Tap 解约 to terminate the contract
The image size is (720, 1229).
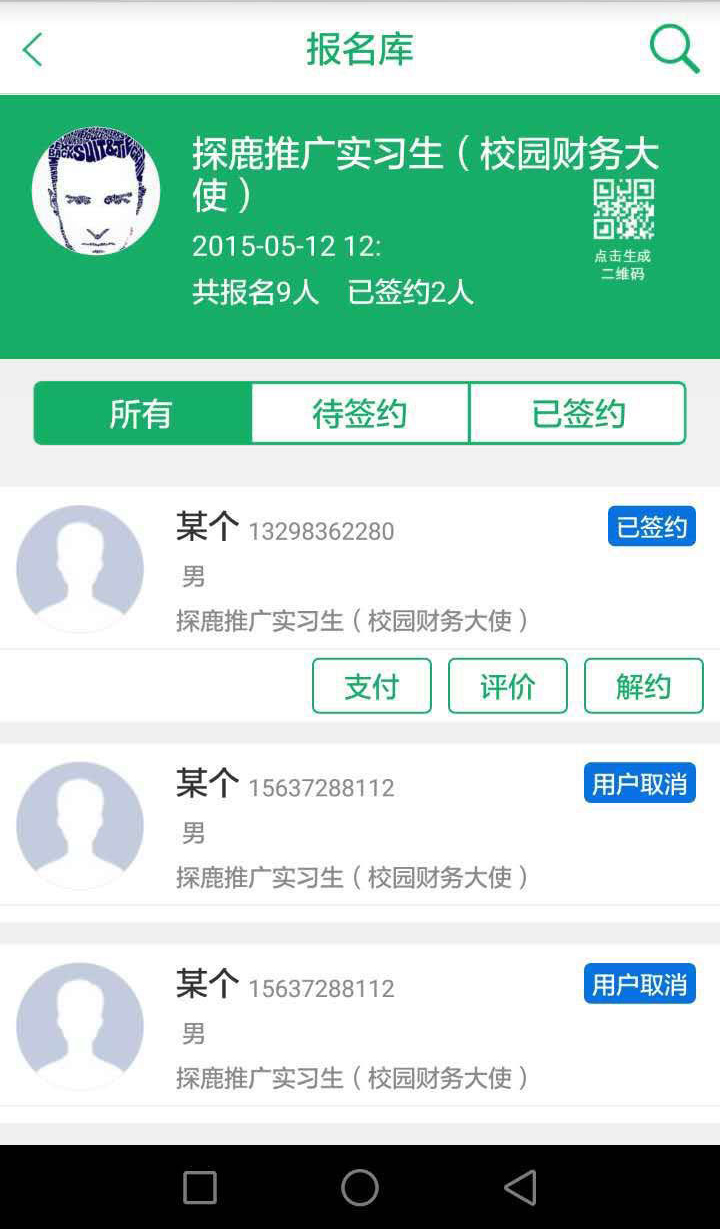(644, 686)
